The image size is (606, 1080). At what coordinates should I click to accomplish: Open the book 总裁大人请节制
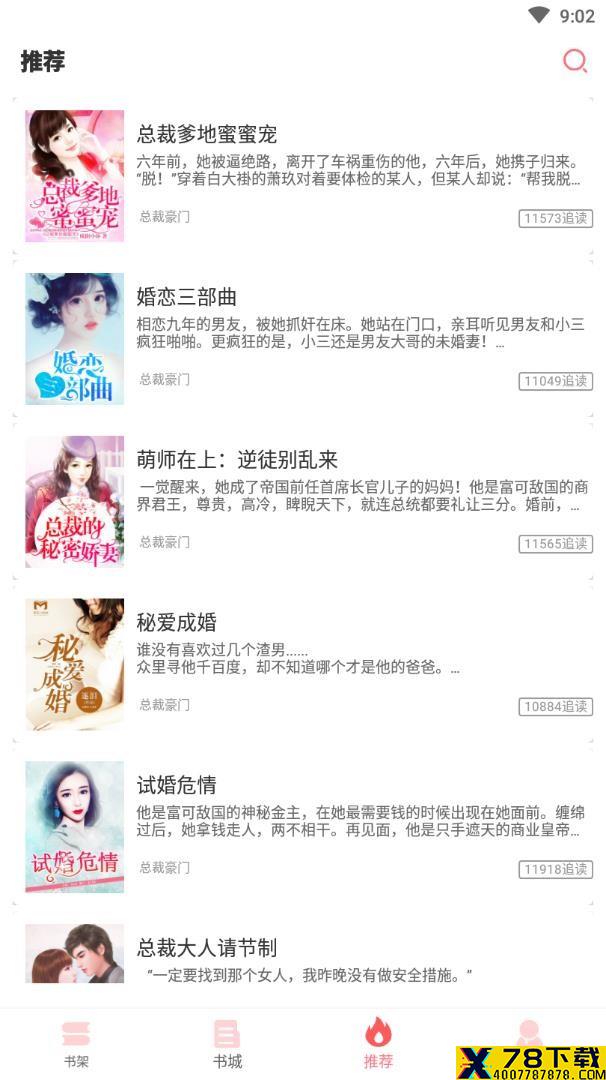pyautogui.click(x=303, y=955)
